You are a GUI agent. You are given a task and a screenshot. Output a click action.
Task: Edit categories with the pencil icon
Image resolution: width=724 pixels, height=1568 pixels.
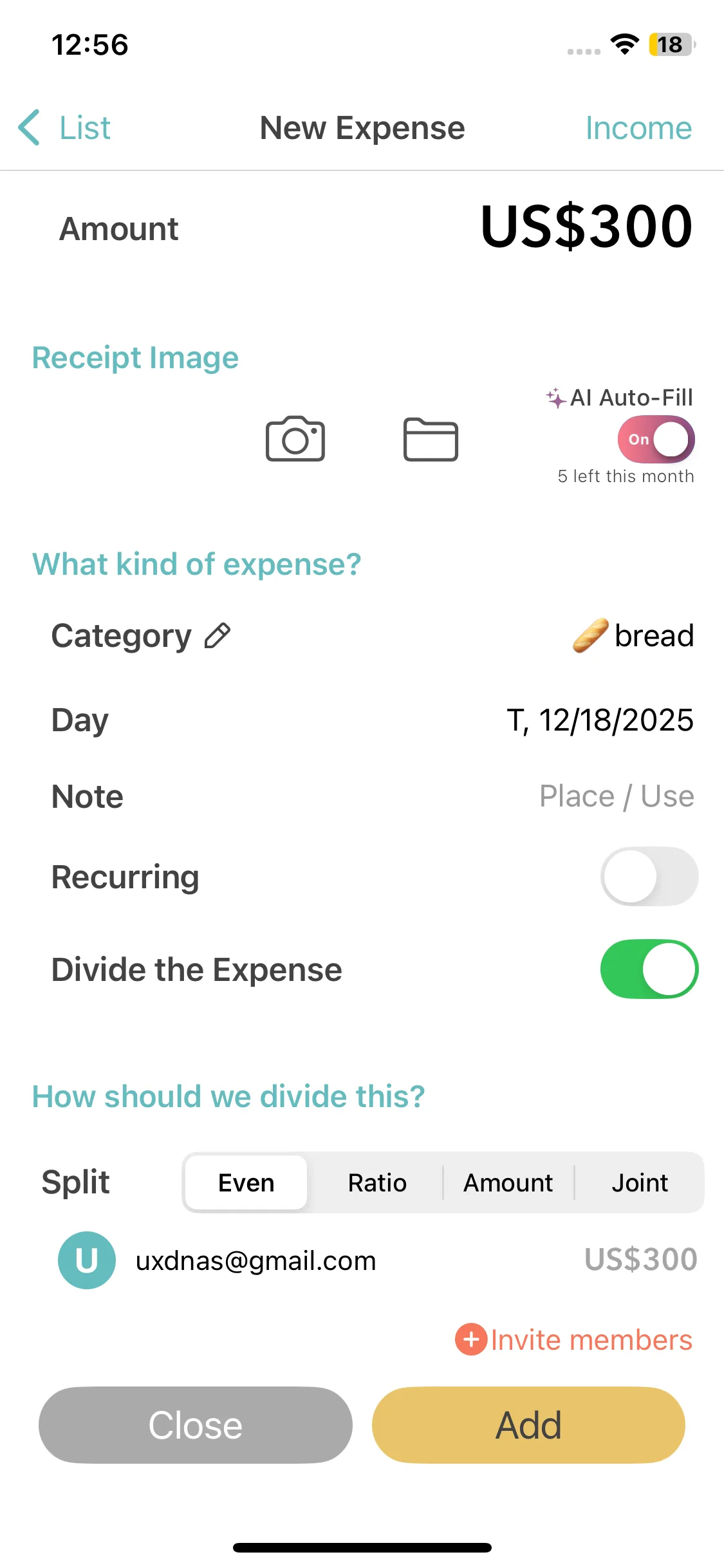(x=218, y=636)
